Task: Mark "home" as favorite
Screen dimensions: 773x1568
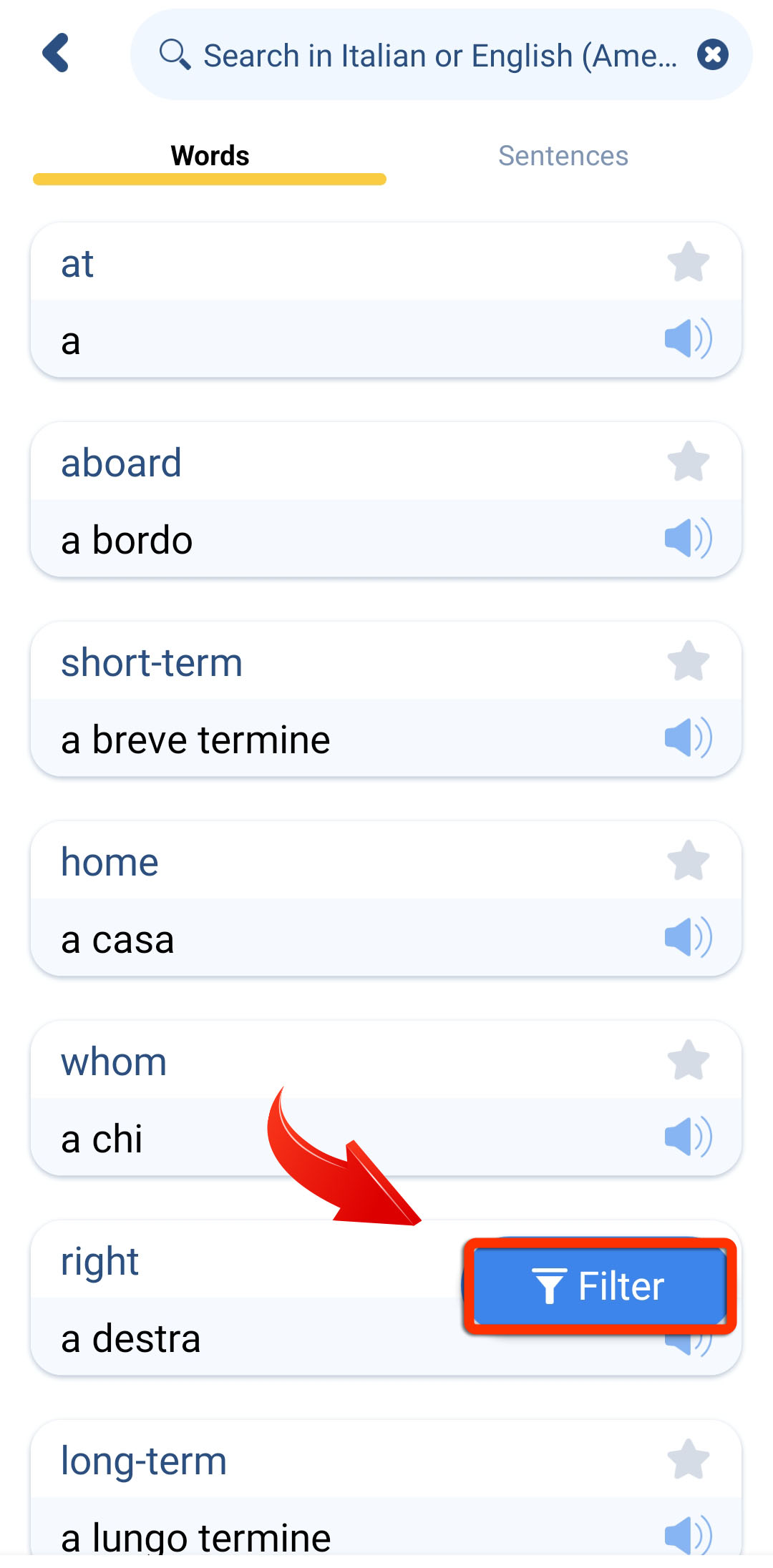Action: click(689, 861)
